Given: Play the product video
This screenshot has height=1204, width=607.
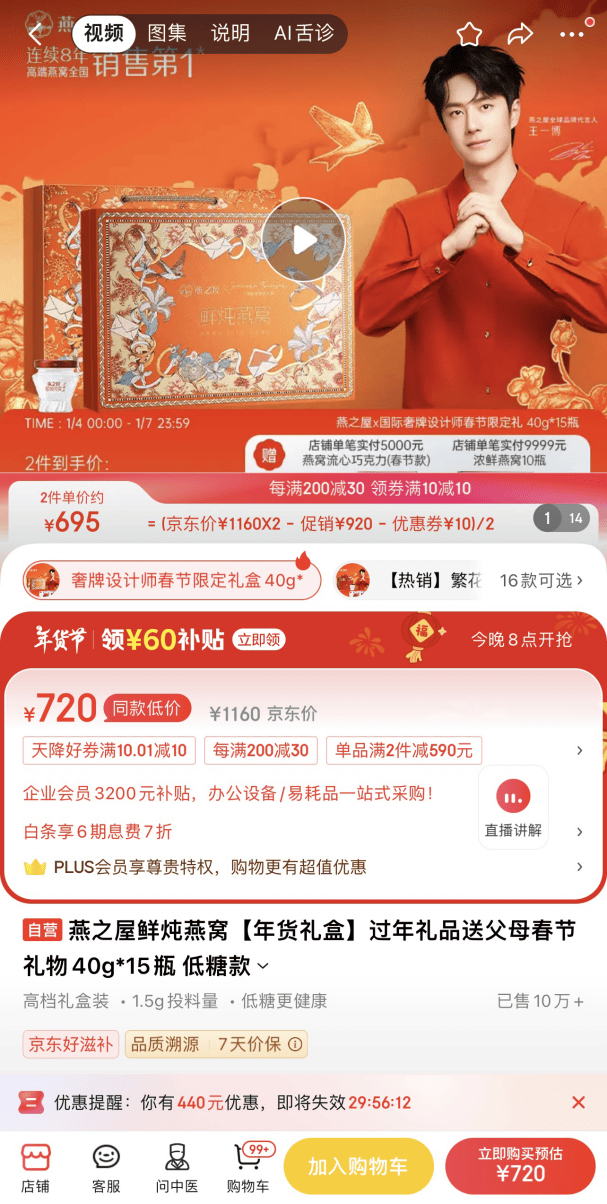Looking at the screenshot, I should 303,240.
